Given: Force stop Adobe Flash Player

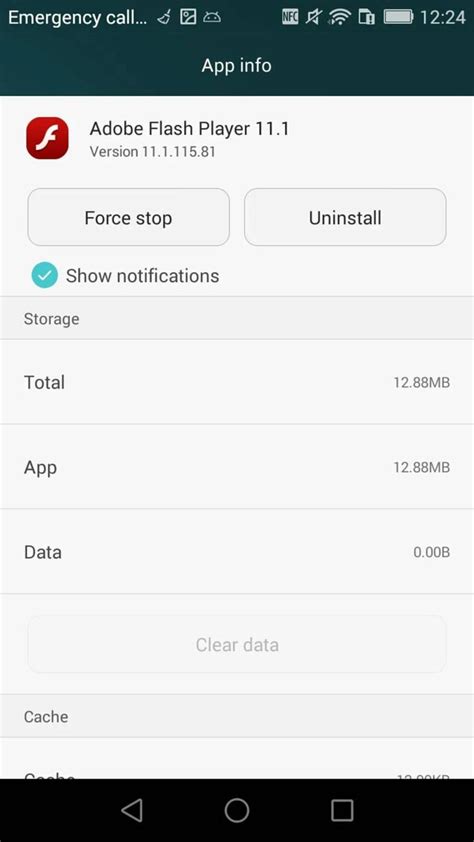Looking at the screenshot, I should point(128,217).
